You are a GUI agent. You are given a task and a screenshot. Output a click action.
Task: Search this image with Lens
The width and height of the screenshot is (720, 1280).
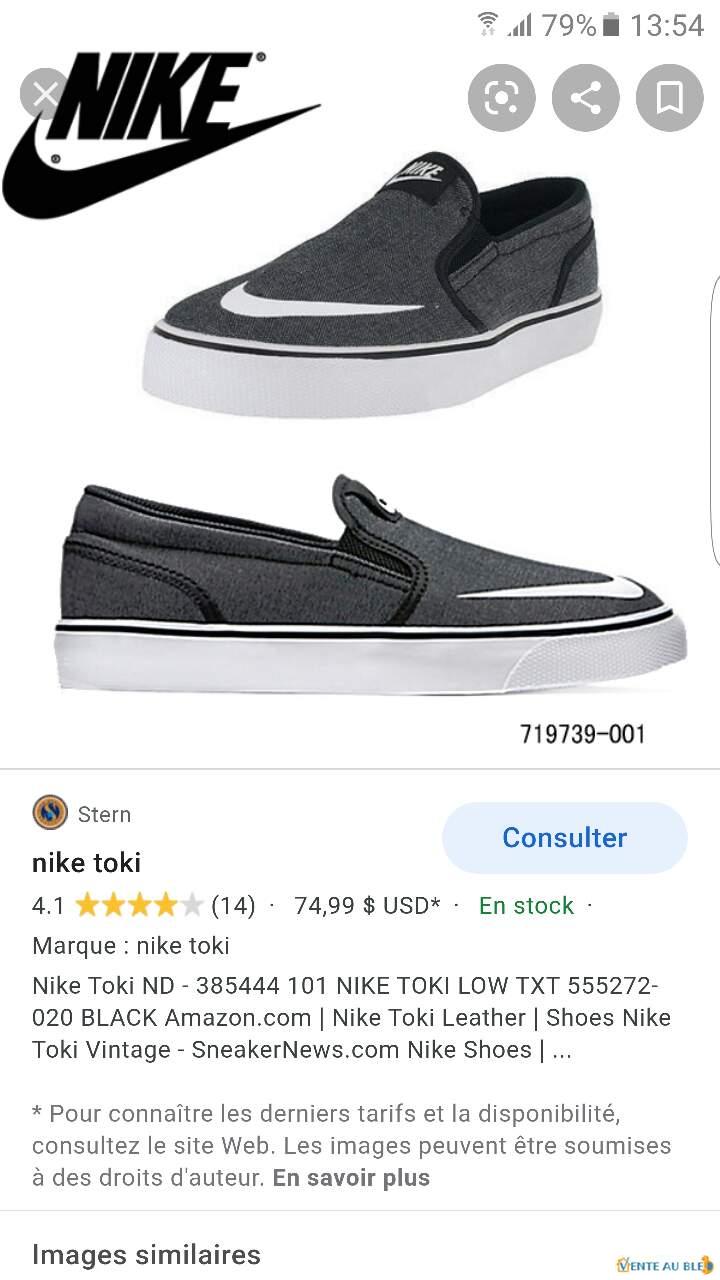point(501,98)
